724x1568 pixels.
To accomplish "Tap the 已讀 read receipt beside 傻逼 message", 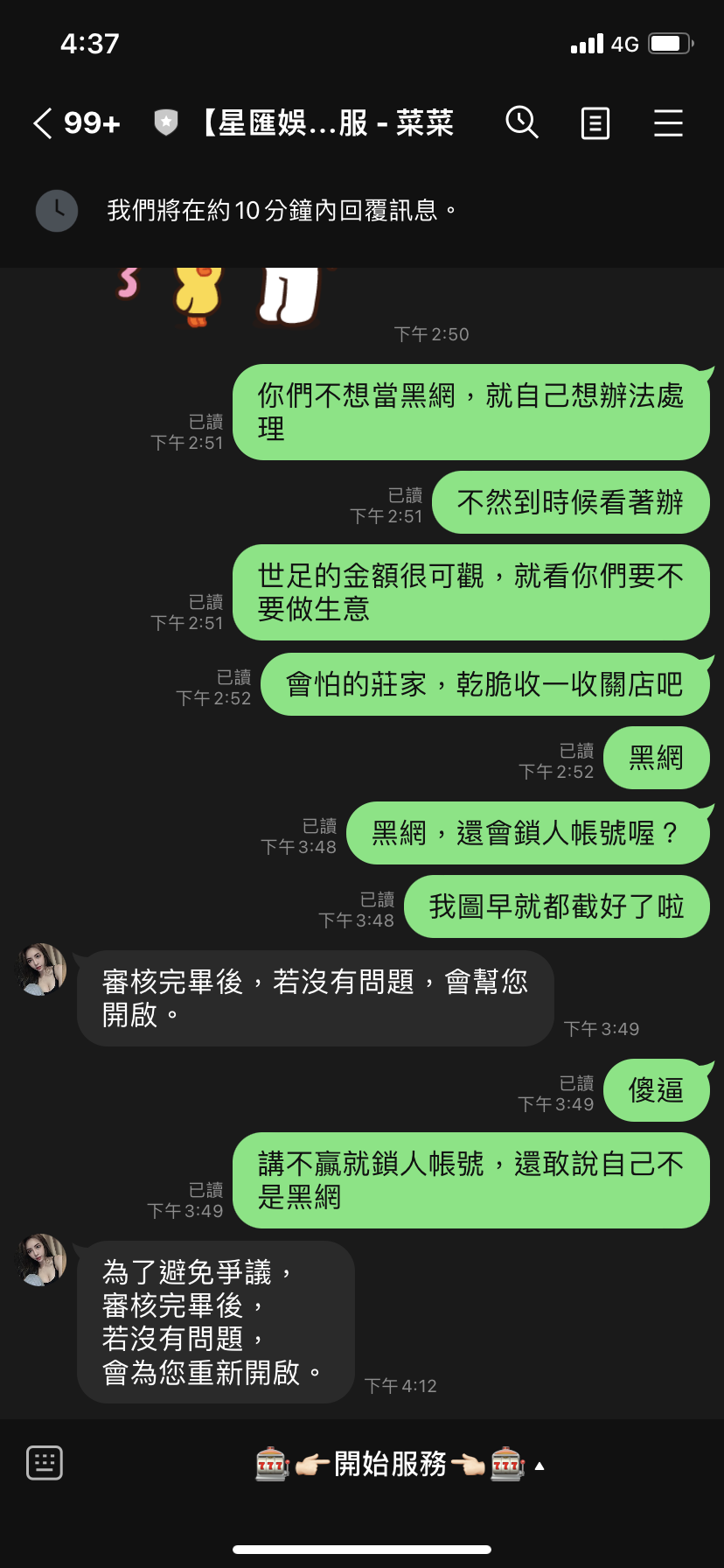I will coord(577,1081).
